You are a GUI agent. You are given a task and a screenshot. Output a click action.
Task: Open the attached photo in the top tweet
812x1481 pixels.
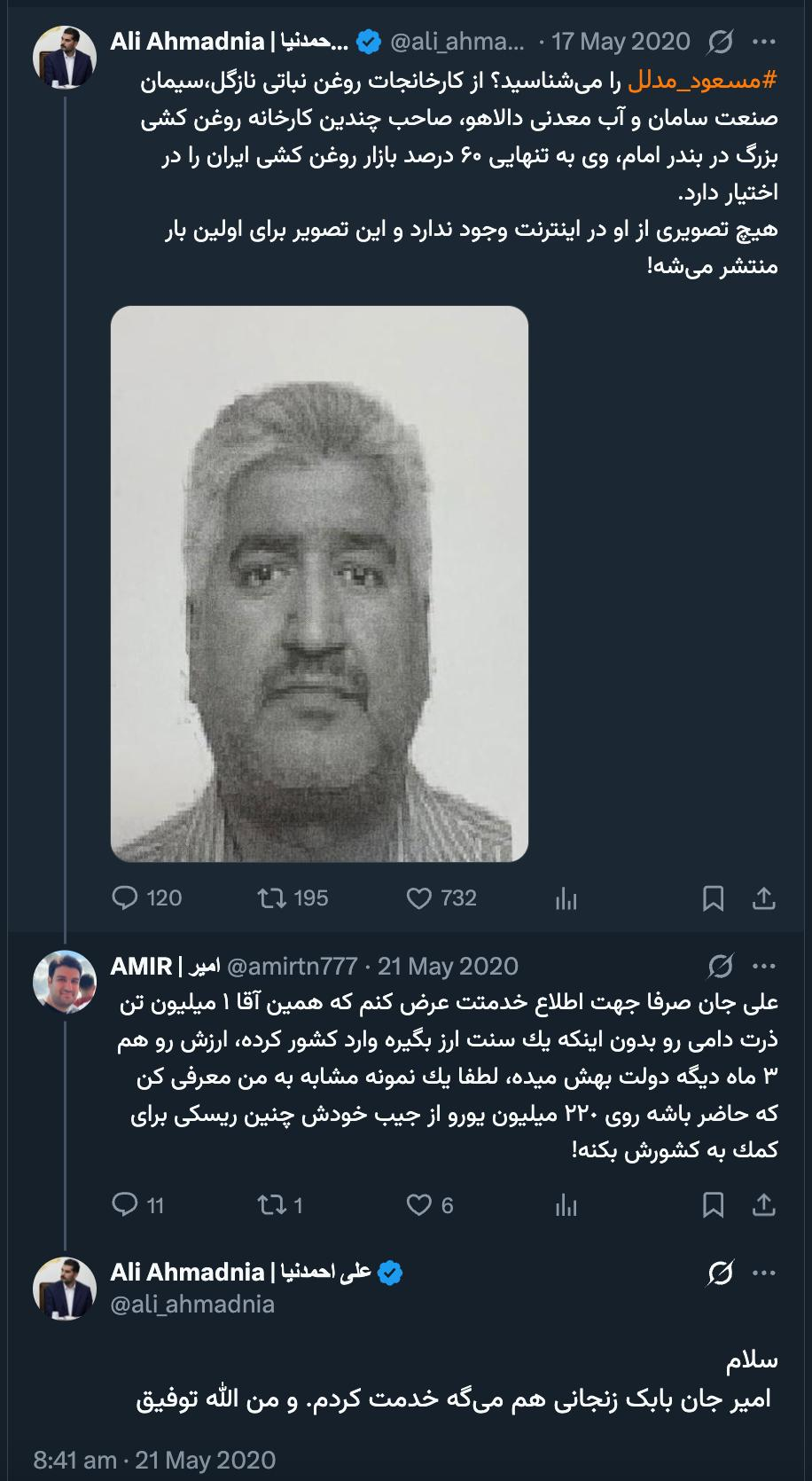coord(319,584)
